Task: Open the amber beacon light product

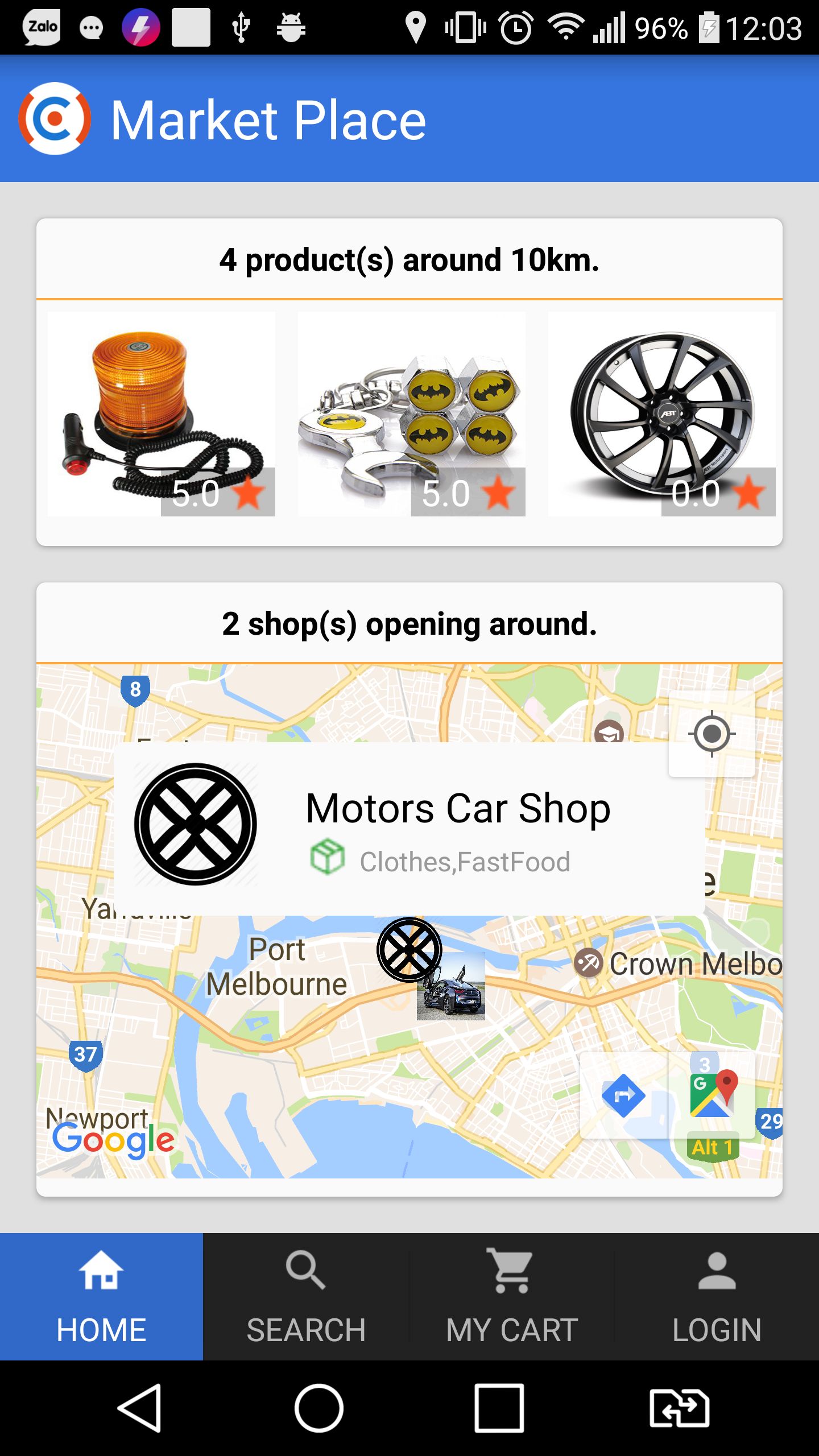Action: [161, 413]
